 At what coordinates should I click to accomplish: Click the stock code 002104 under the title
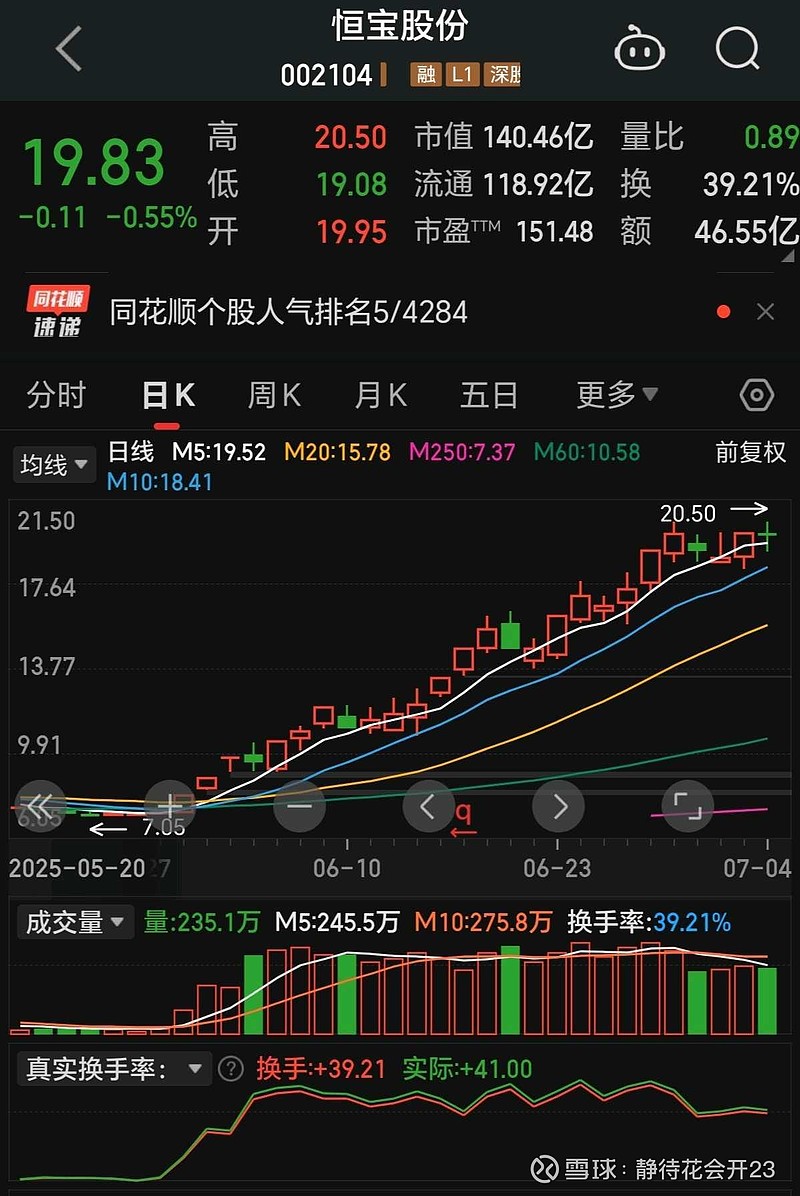(x=330, y=74)
